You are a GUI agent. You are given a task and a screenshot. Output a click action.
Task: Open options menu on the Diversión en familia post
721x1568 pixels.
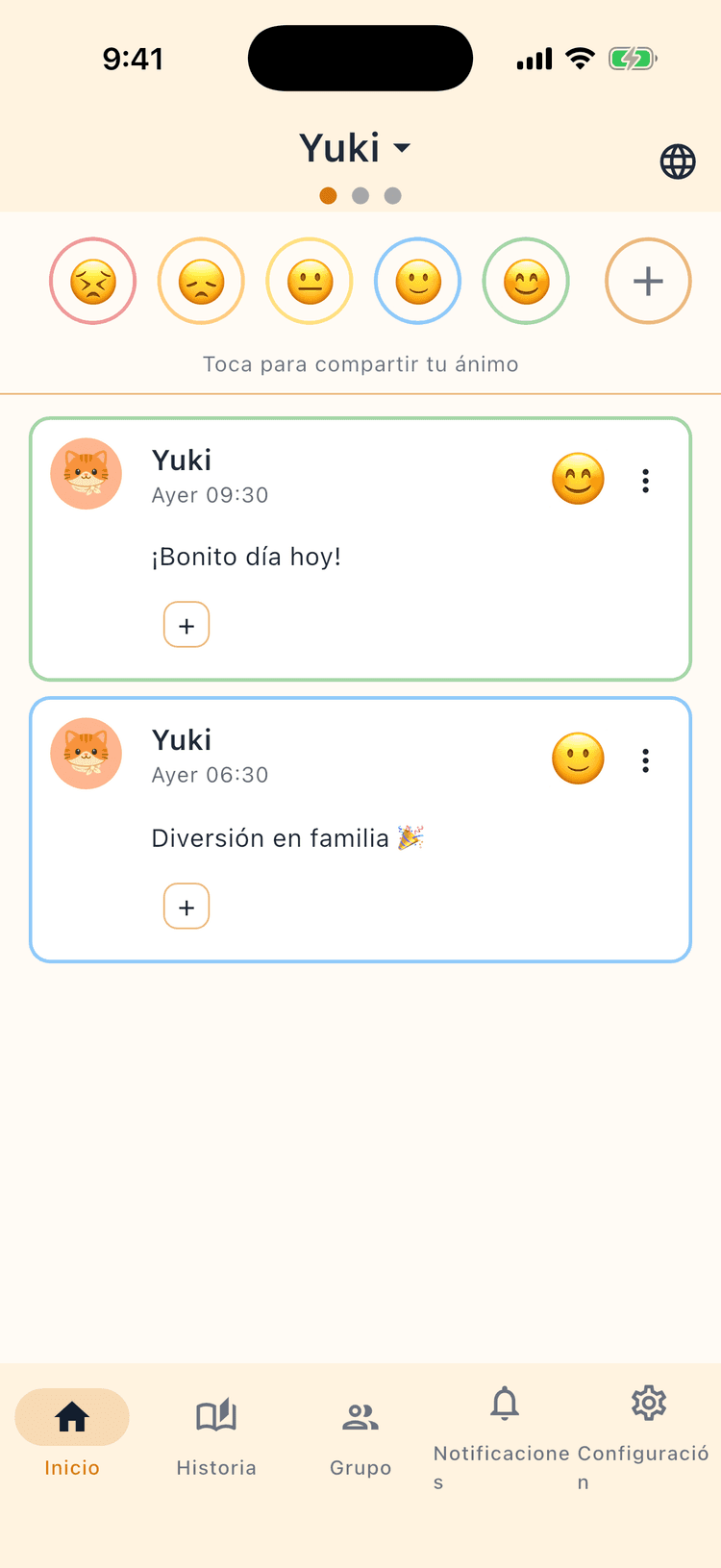tap(645, 760)
